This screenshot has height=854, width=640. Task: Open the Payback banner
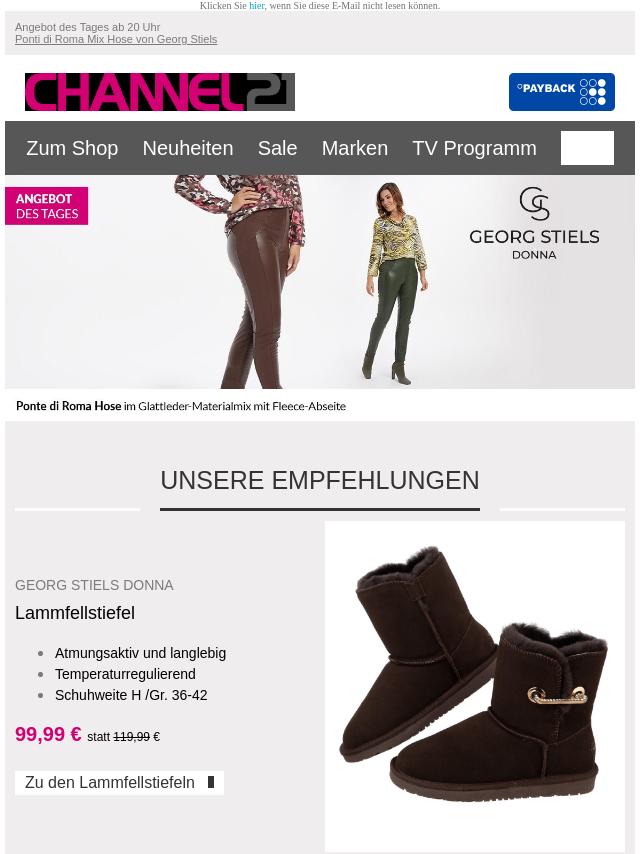pyautogui.click(x=561, y=92)
